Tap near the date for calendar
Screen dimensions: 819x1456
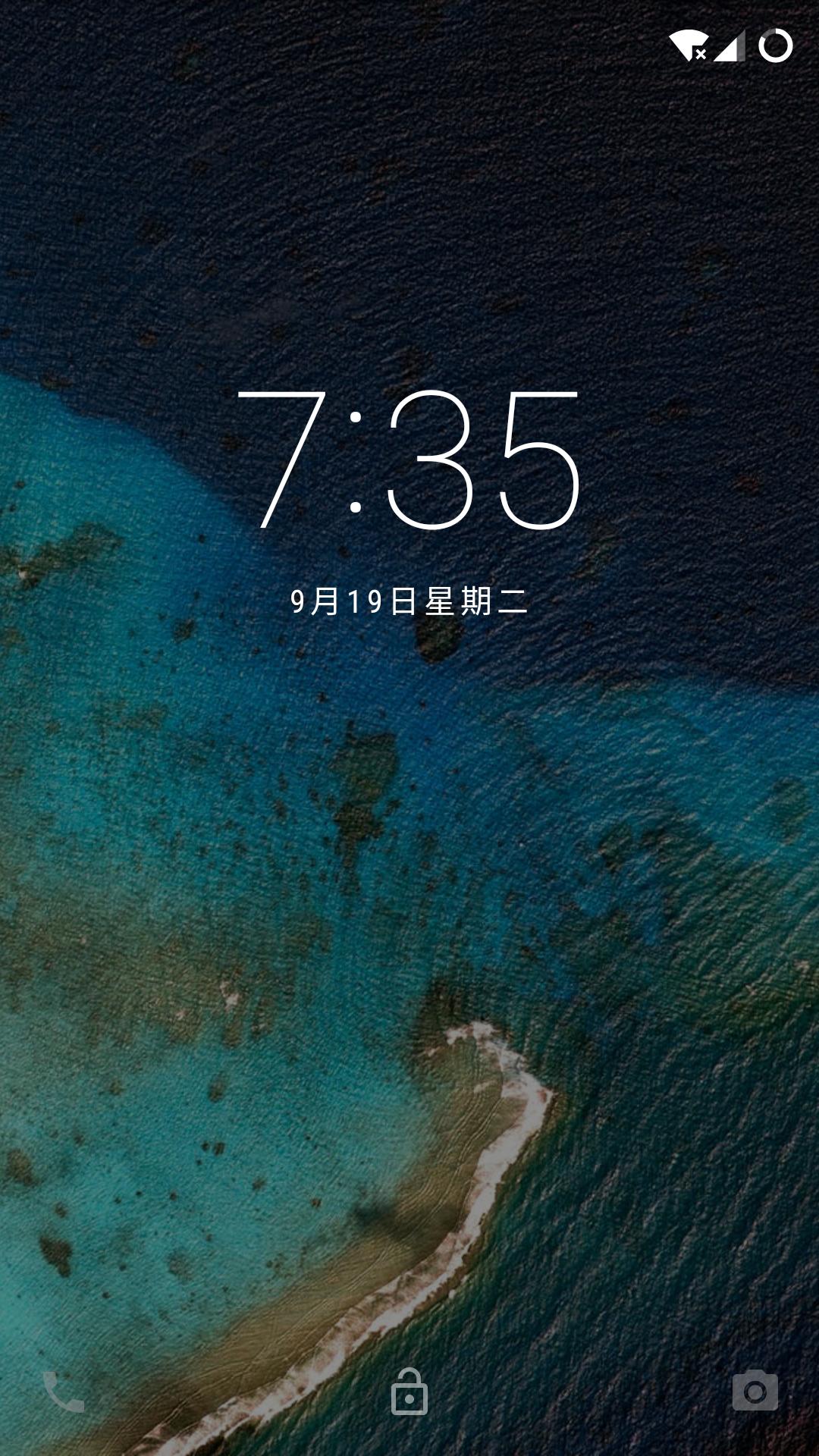coord(409,601)
